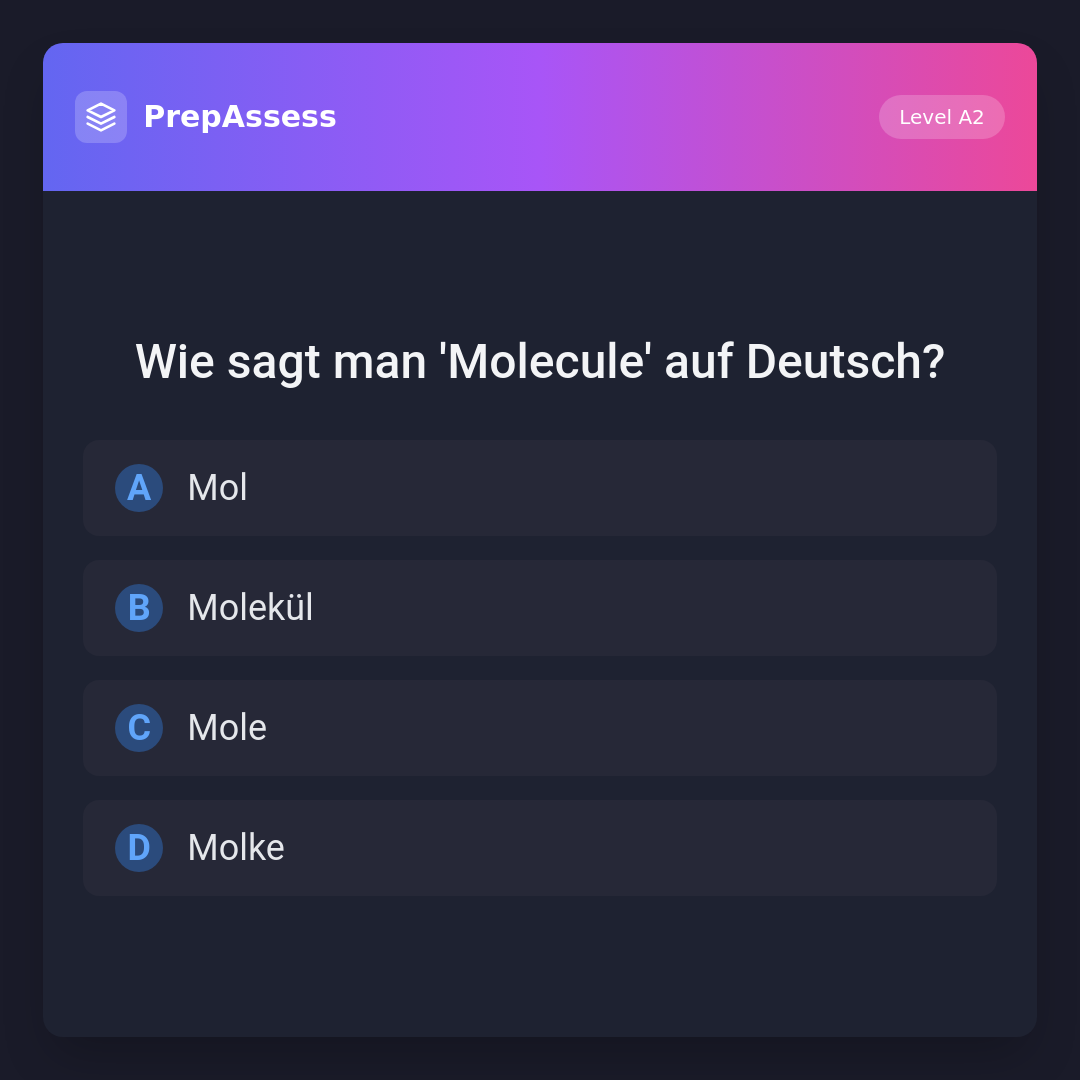
Task: Tap the Level A2 chip
Action: point(941,117)
